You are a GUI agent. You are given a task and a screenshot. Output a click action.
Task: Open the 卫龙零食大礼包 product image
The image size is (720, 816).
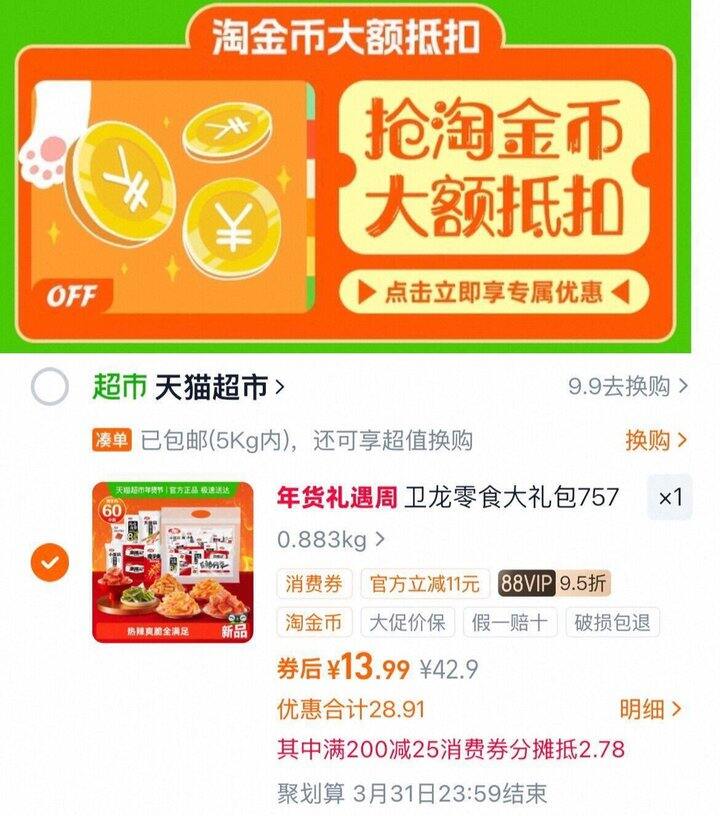point(173,562)
